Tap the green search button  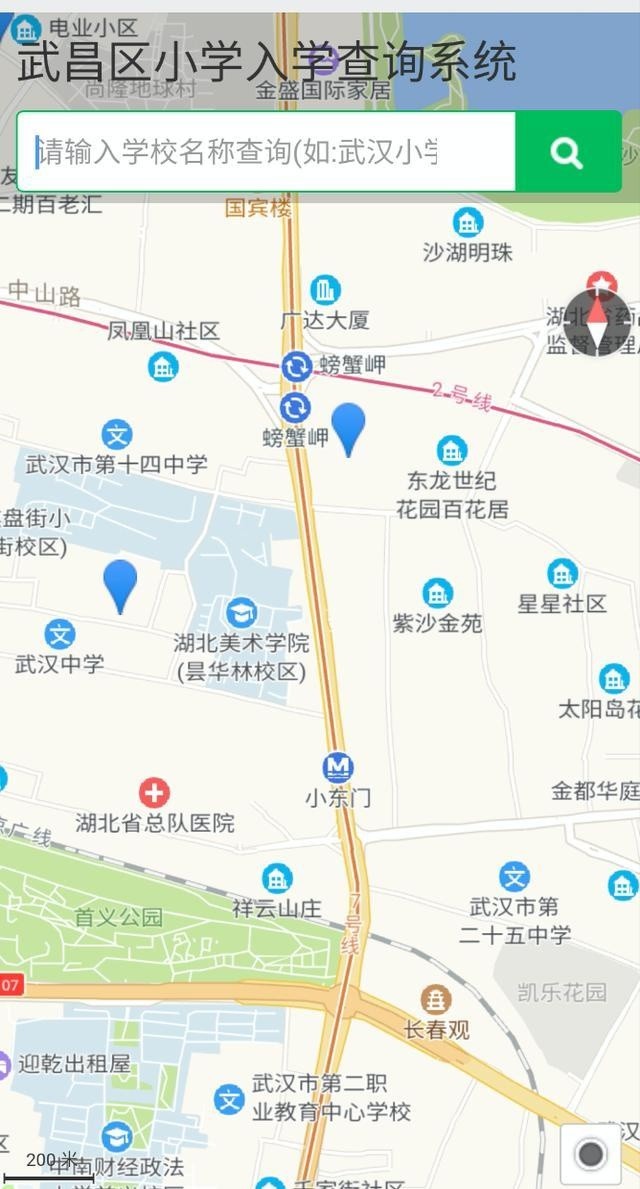(567, 152)
